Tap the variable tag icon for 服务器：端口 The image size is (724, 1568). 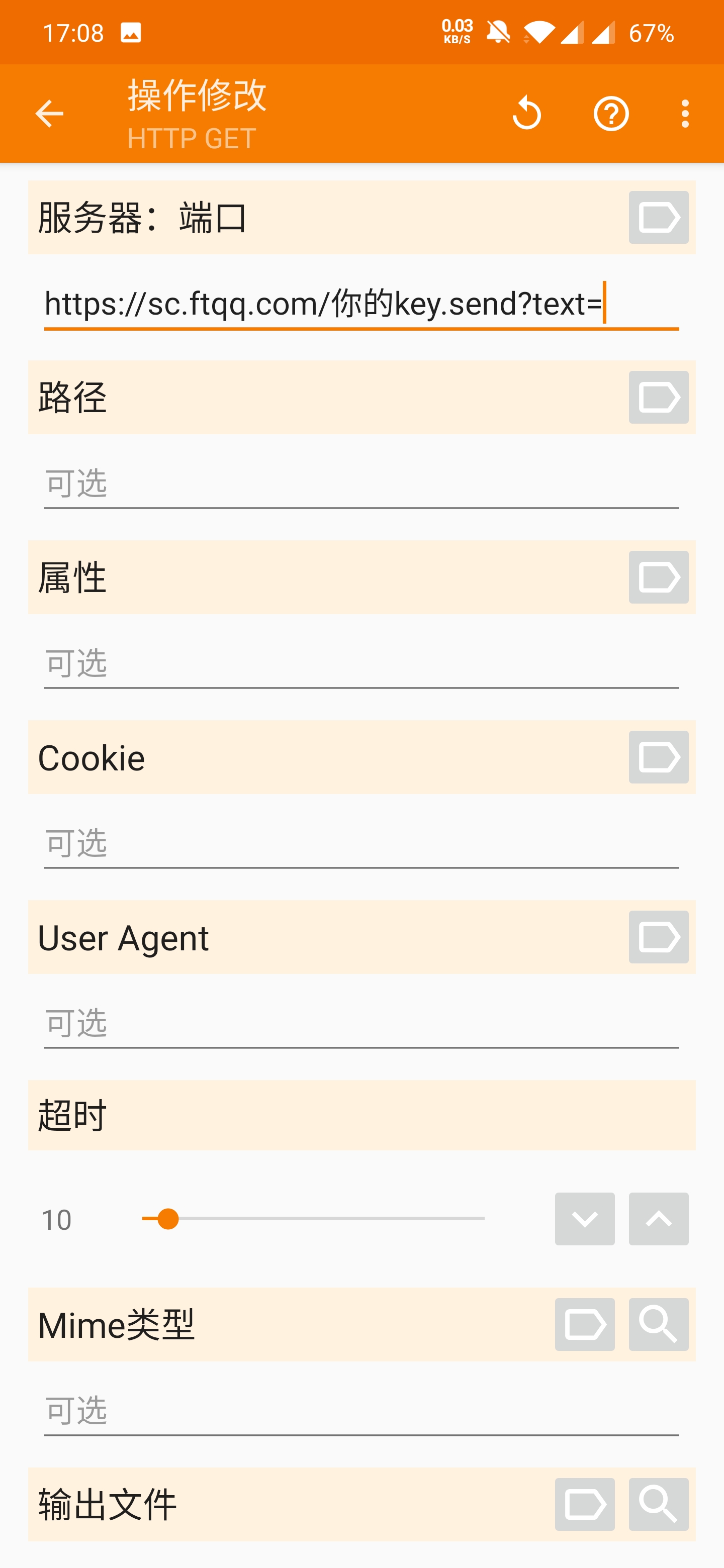658,217
